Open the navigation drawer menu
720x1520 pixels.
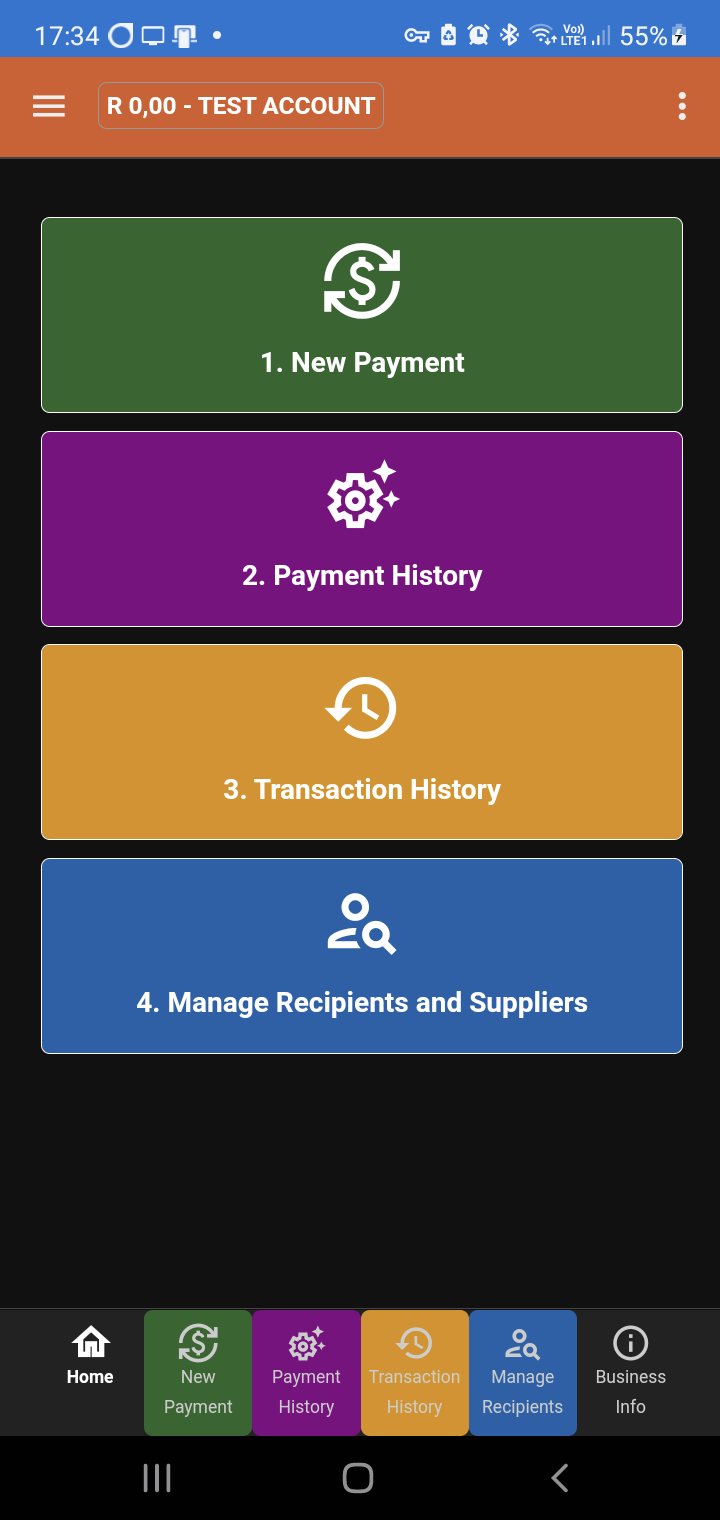48,105
